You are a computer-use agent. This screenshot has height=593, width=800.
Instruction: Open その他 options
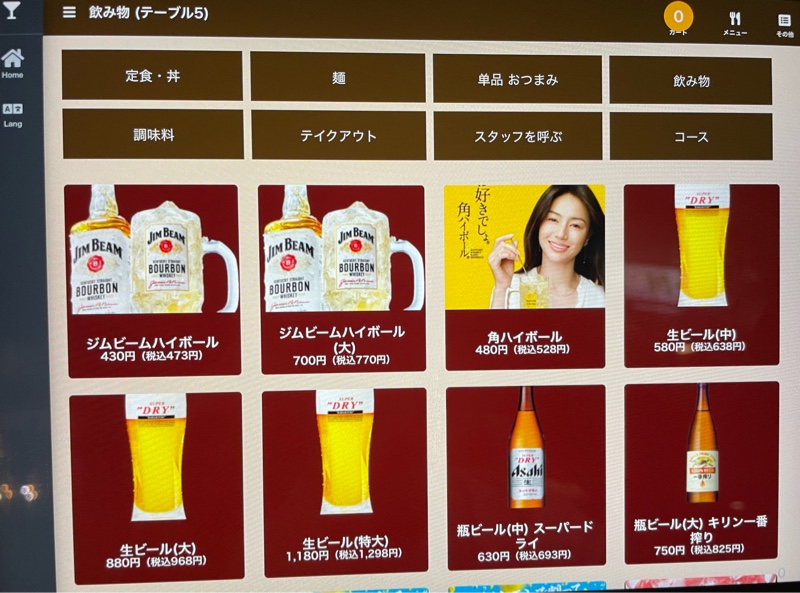[784, 25]
